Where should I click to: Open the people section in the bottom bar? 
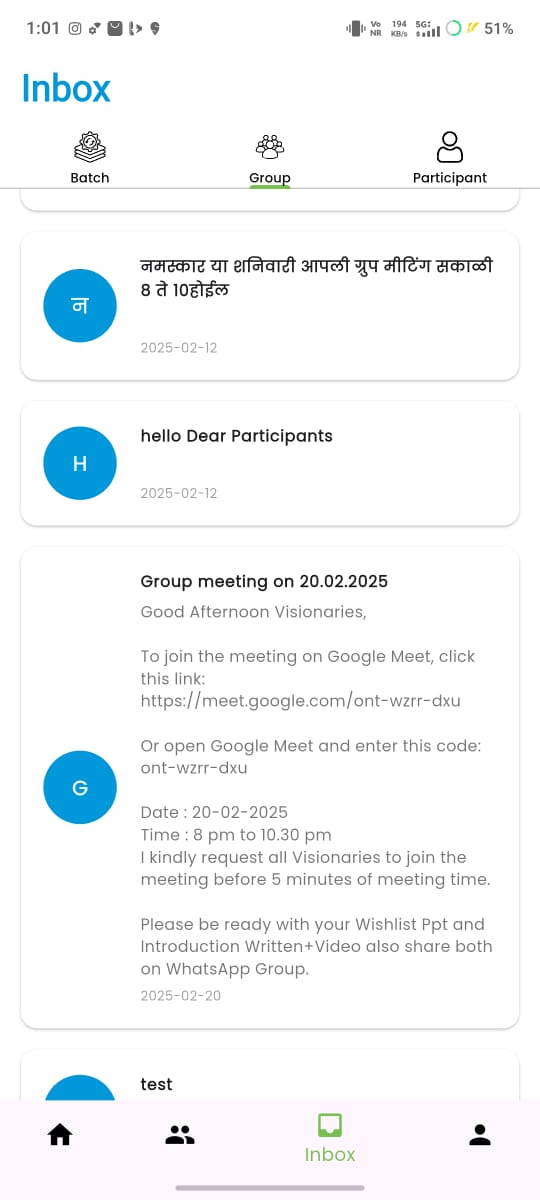(x=180, y=1134)
